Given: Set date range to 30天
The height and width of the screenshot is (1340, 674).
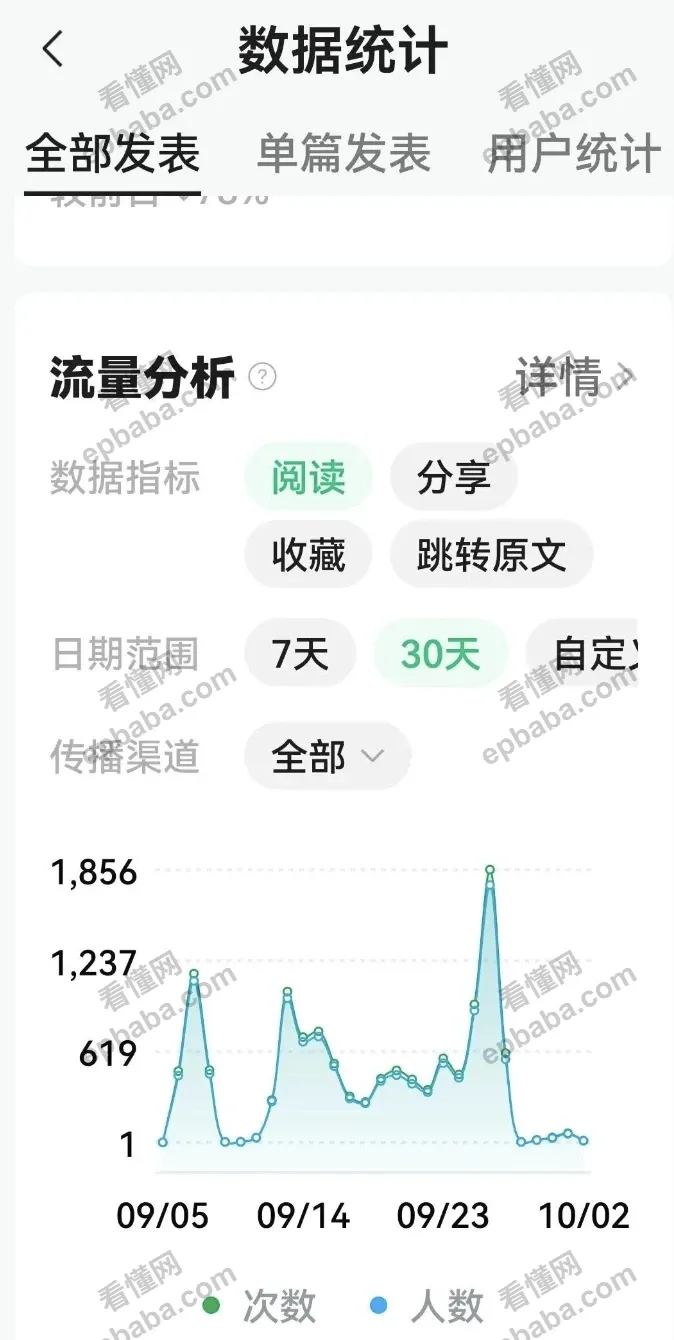Looking at the screenshot, I should coord(440,654).
